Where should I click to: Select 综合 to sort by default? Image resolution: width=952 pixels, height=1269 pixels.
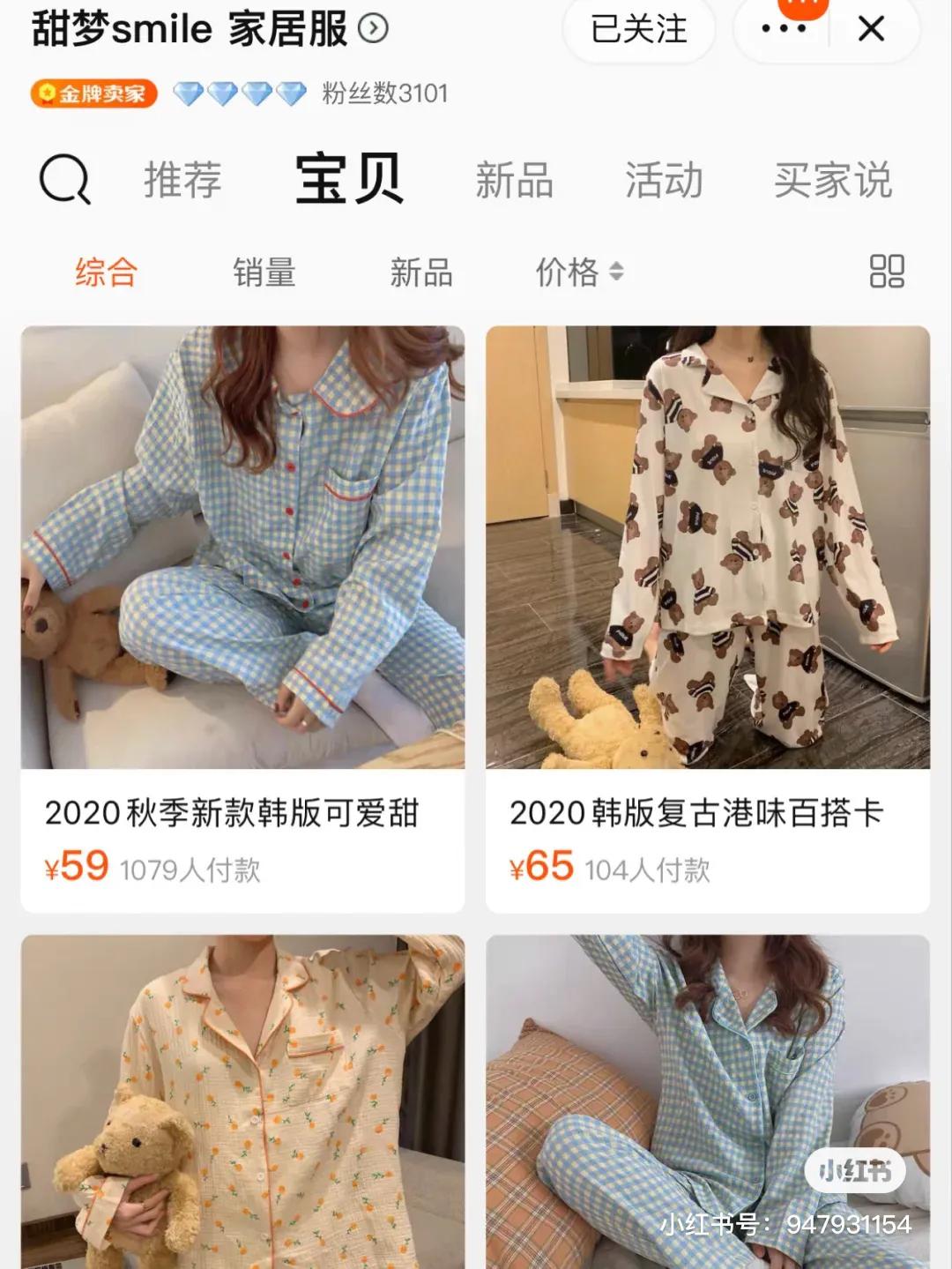pos(105,273)
